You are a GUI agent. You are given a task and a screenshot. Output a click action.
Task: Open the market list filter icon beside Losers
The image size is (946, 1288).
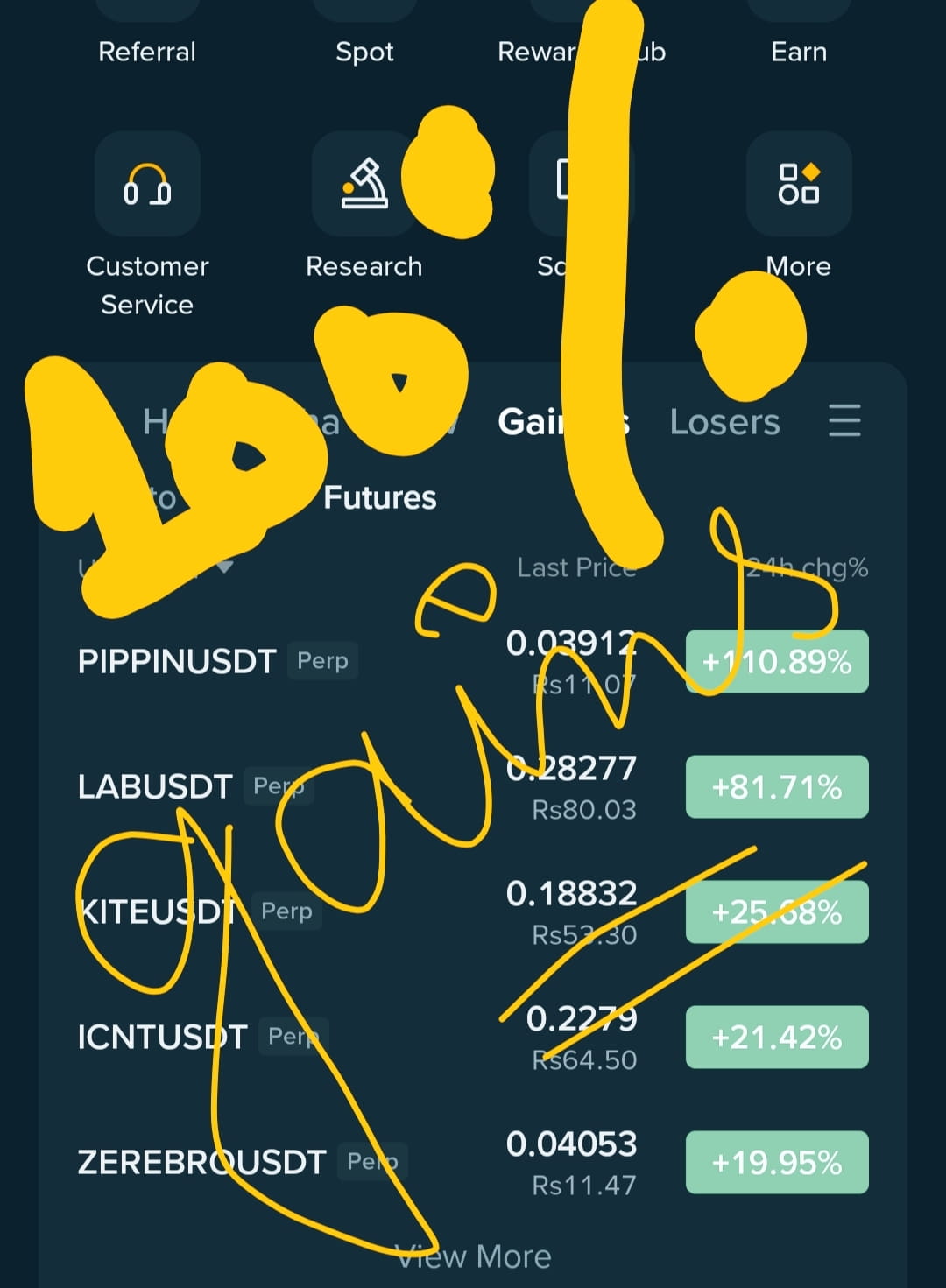844,422
